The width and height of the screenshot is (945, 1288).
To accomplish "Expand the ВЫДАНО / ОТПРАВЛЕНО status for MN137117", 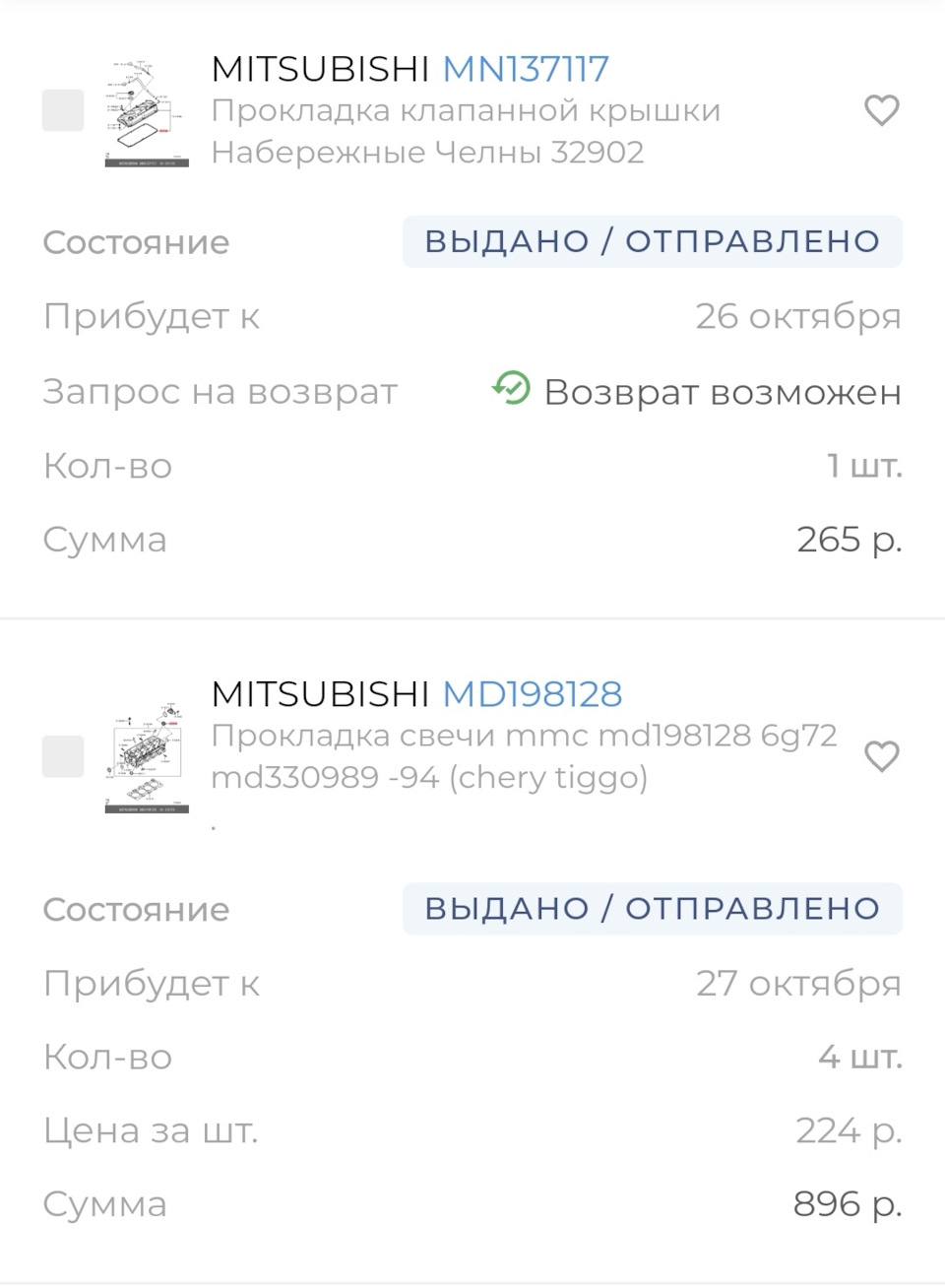I will pyautogui.click(x=653, y=241).
